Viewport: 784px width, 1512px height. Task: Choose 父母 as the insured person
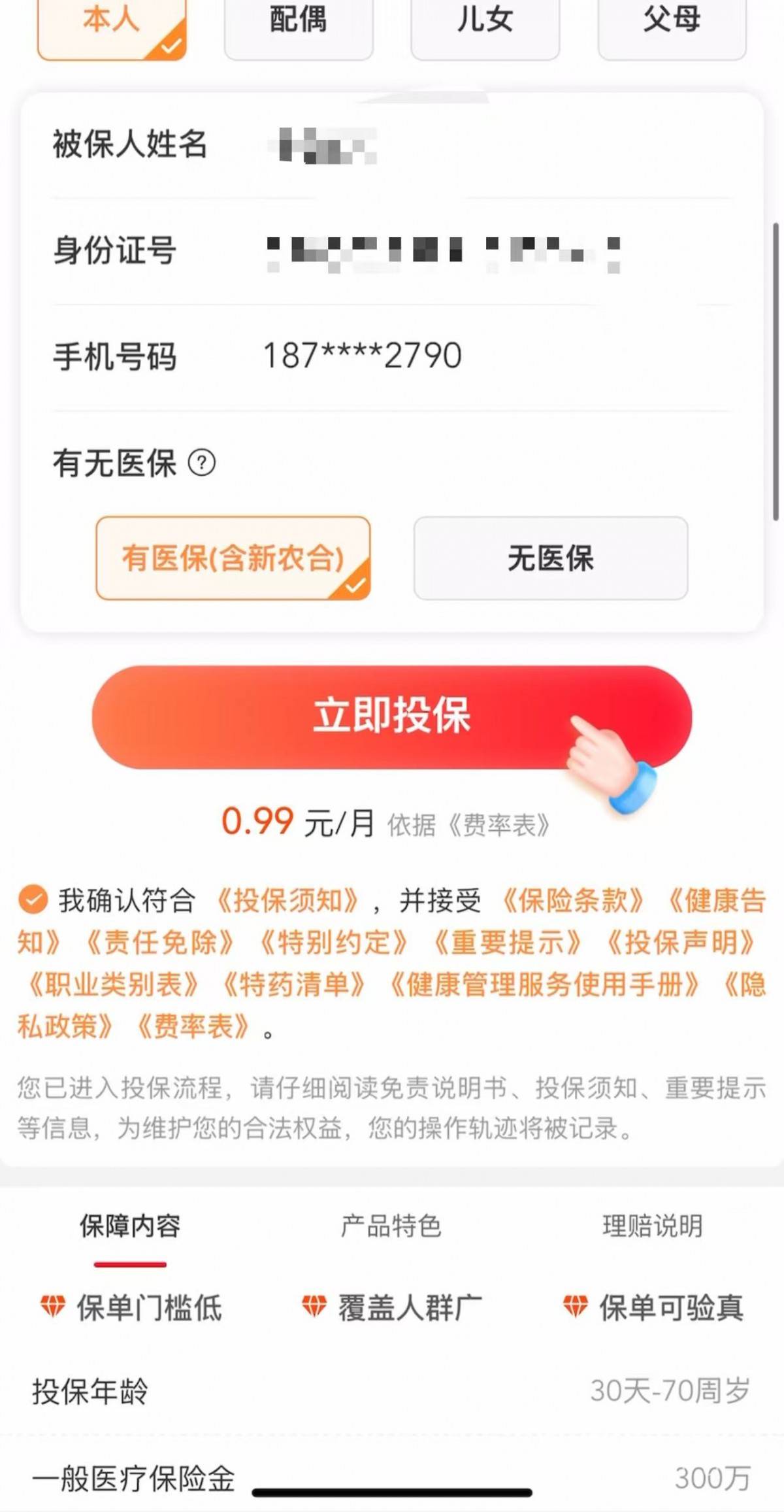pos(672,23)
